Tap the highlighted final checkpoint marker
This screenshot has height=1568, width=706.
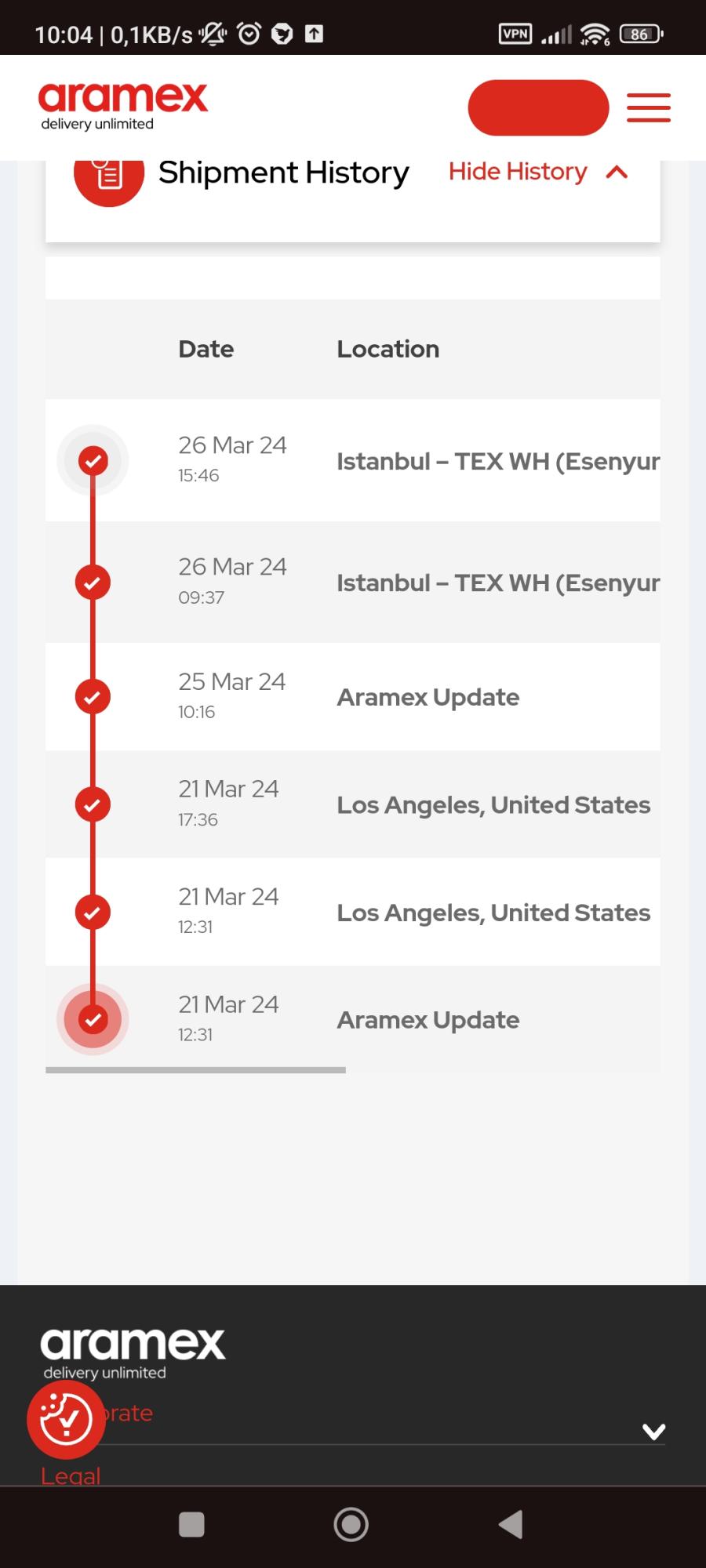pos(93,1018)
